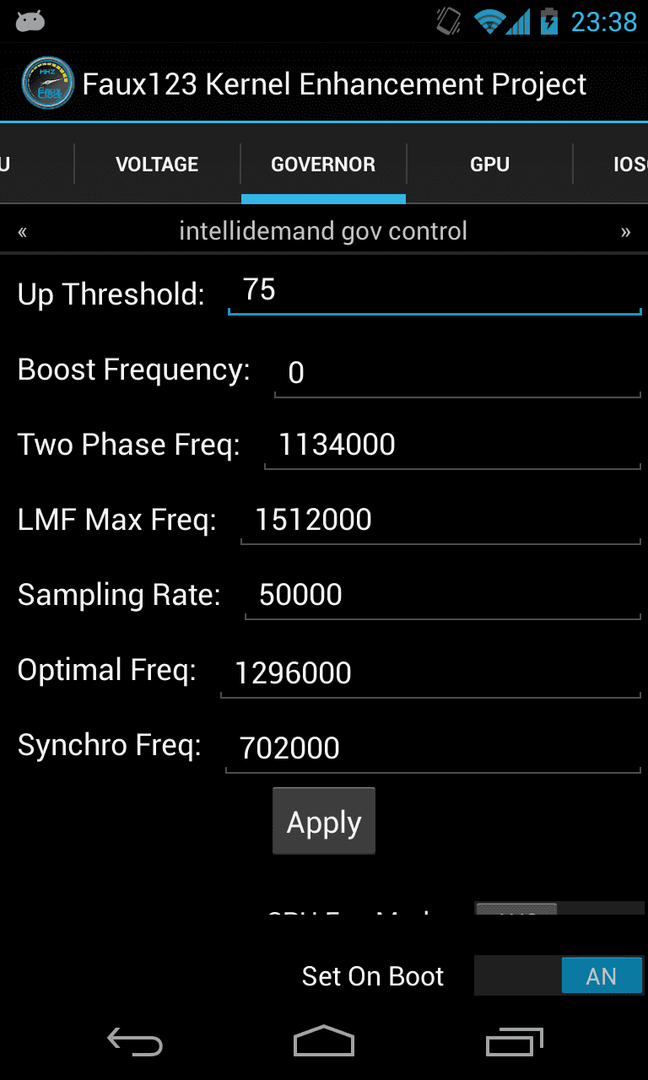Screen dimensions: 648x1080
Task: Tap the Optimal Freq input
Action: click(x=431, y=673)
